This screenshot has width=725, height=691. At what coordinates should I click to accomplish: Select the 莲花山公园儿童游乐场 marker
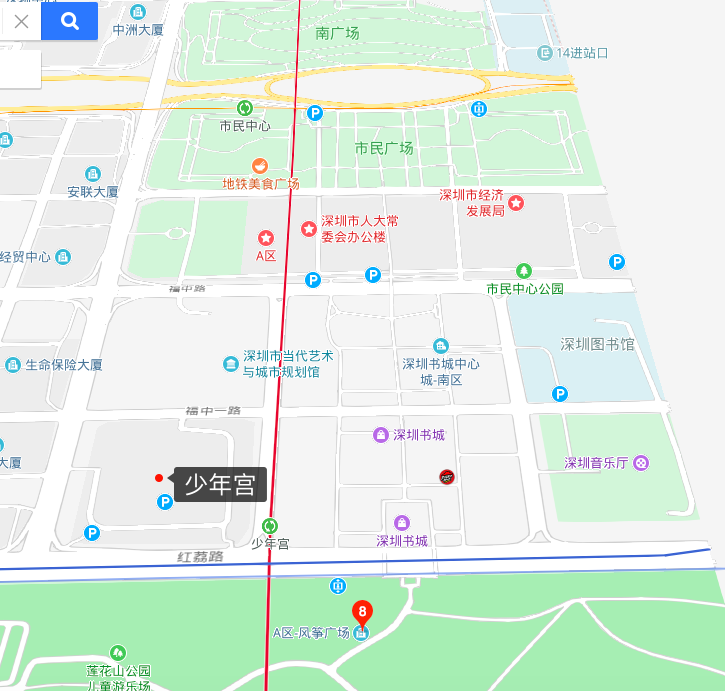coord(118,653)
